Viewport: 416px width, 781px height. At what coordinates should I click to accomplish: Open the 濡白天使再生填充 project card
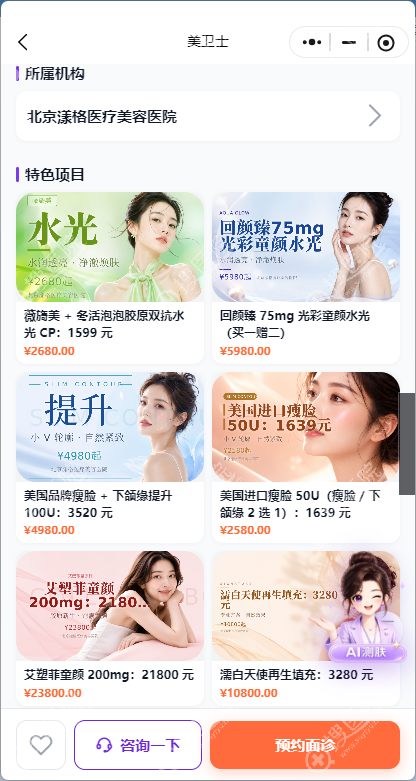coord(306,629)
